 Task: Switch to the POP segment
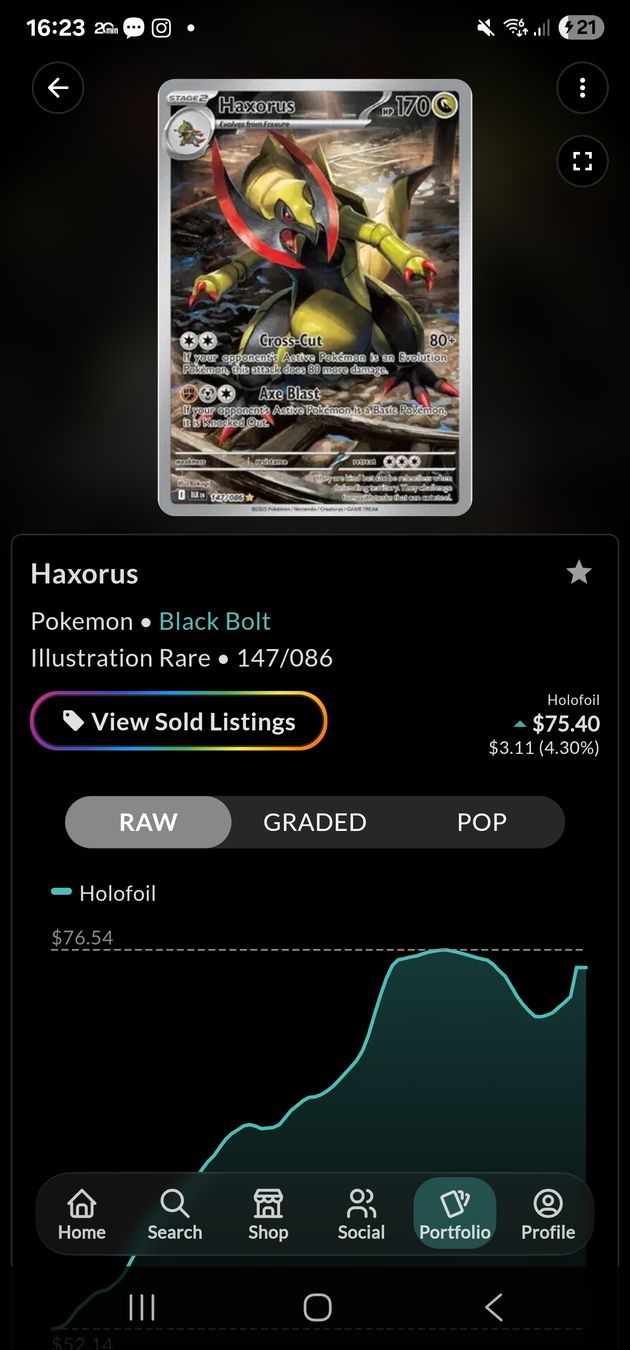(482, 822)
